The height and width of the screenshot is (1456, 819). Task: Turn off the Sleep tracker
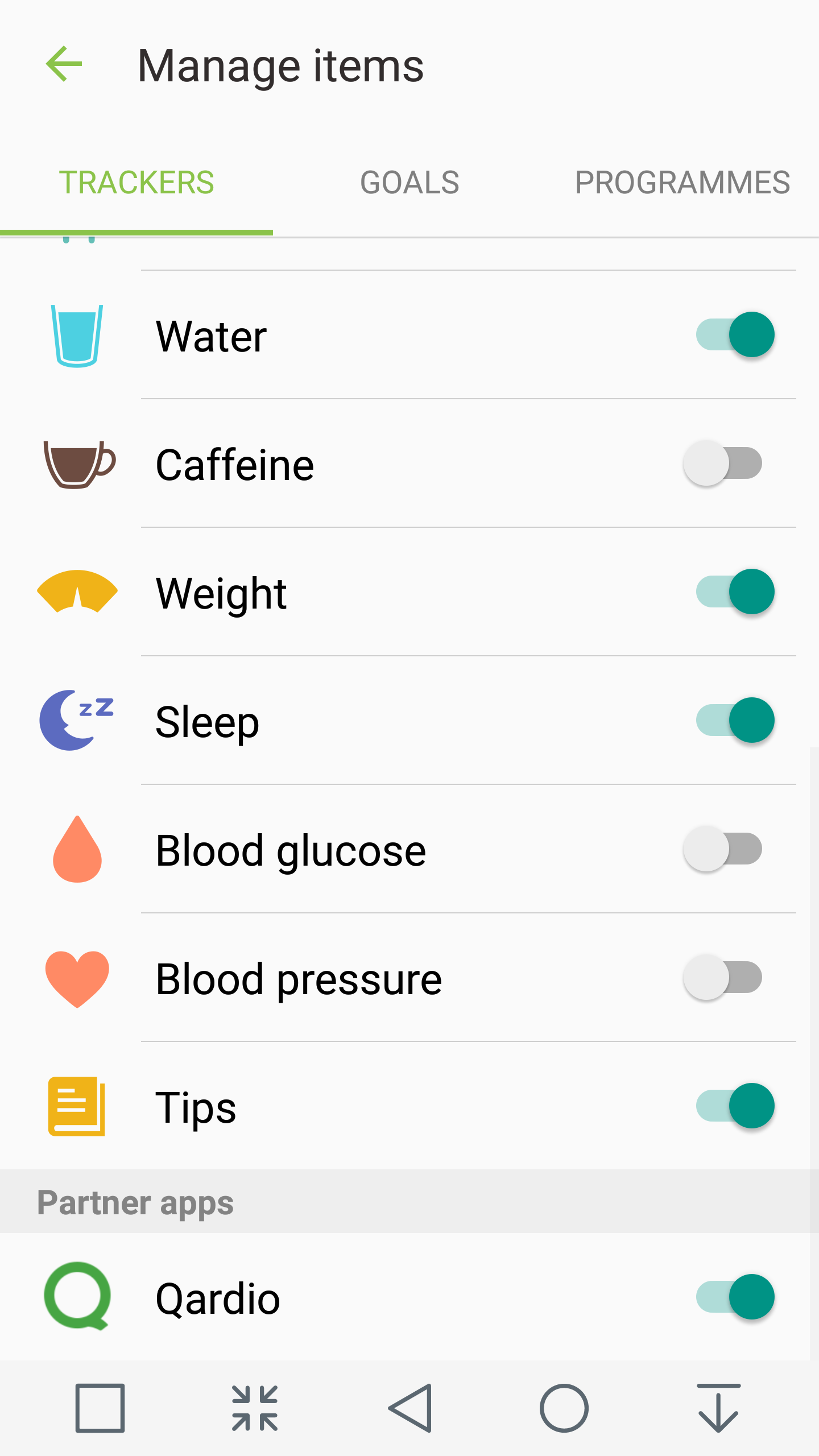[734, 721]
